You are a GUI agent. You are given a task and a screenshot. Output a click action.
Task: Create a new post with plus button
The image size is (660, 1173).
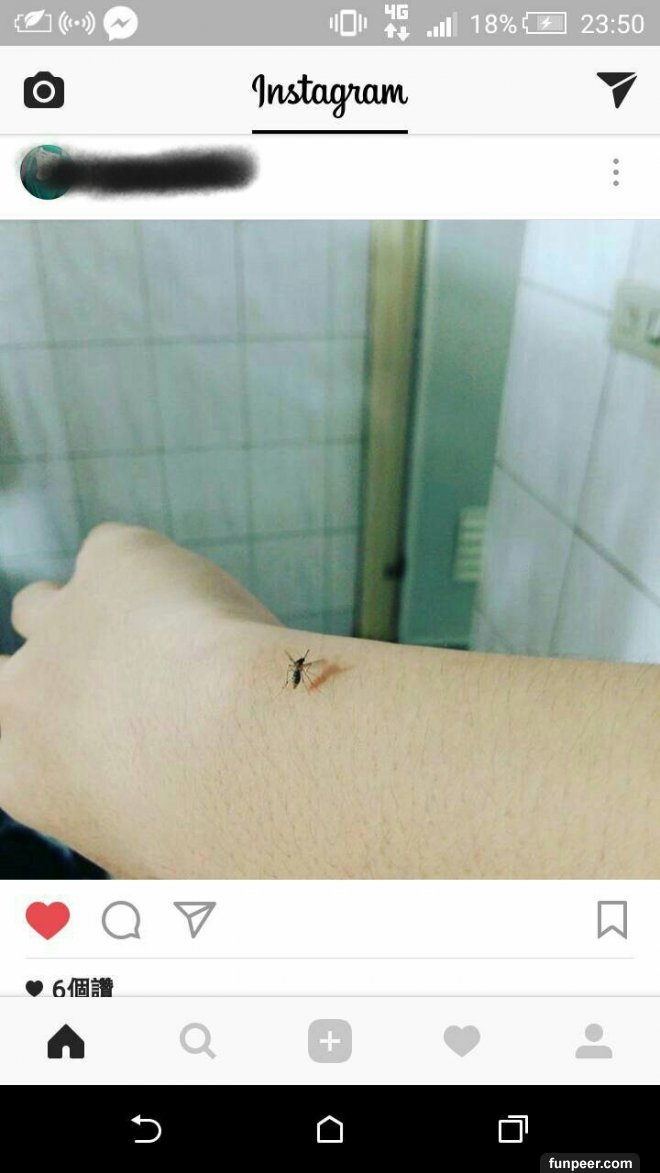point(330,1041)
